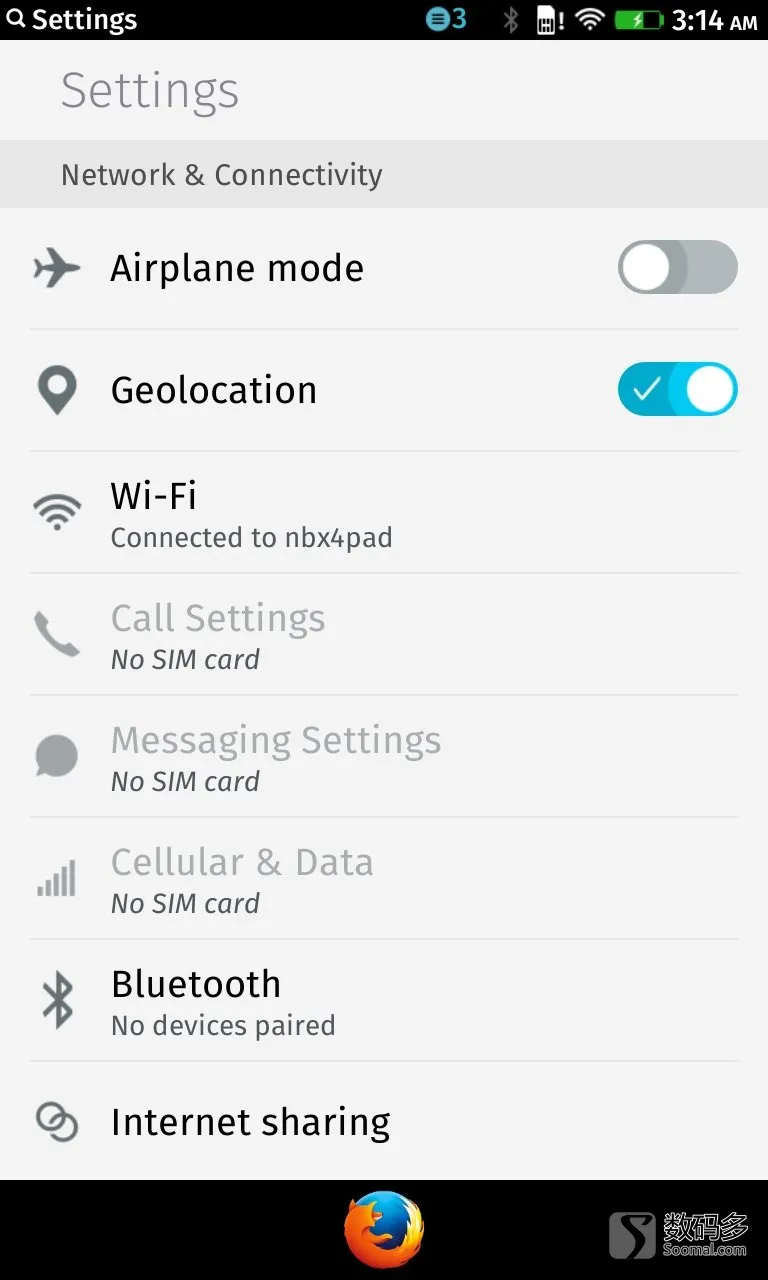768x1280 pixels.
Task: Open Bluetooth settings
Action: pos(384,1000)
